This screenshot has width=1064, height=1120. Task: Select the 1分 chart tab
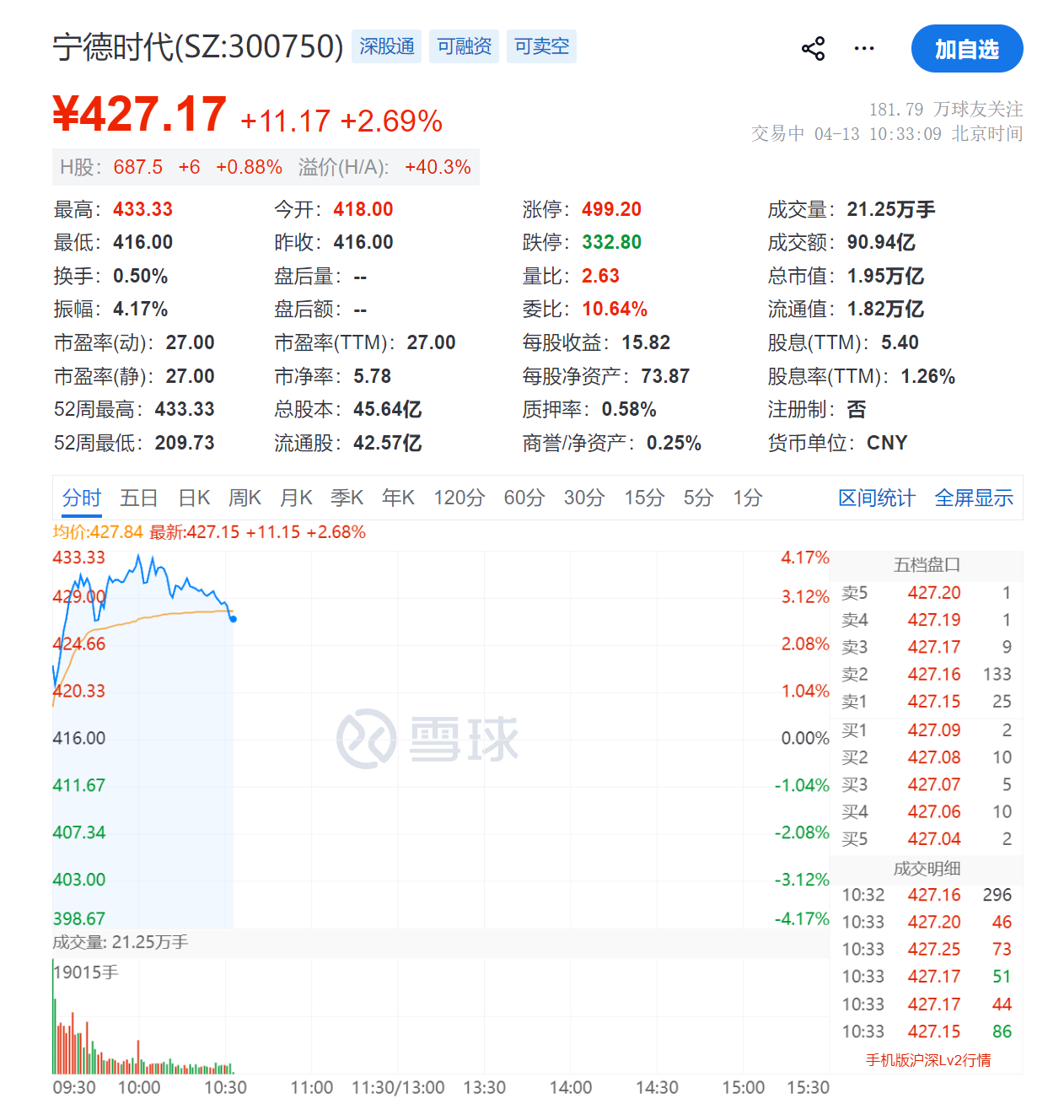747,498
